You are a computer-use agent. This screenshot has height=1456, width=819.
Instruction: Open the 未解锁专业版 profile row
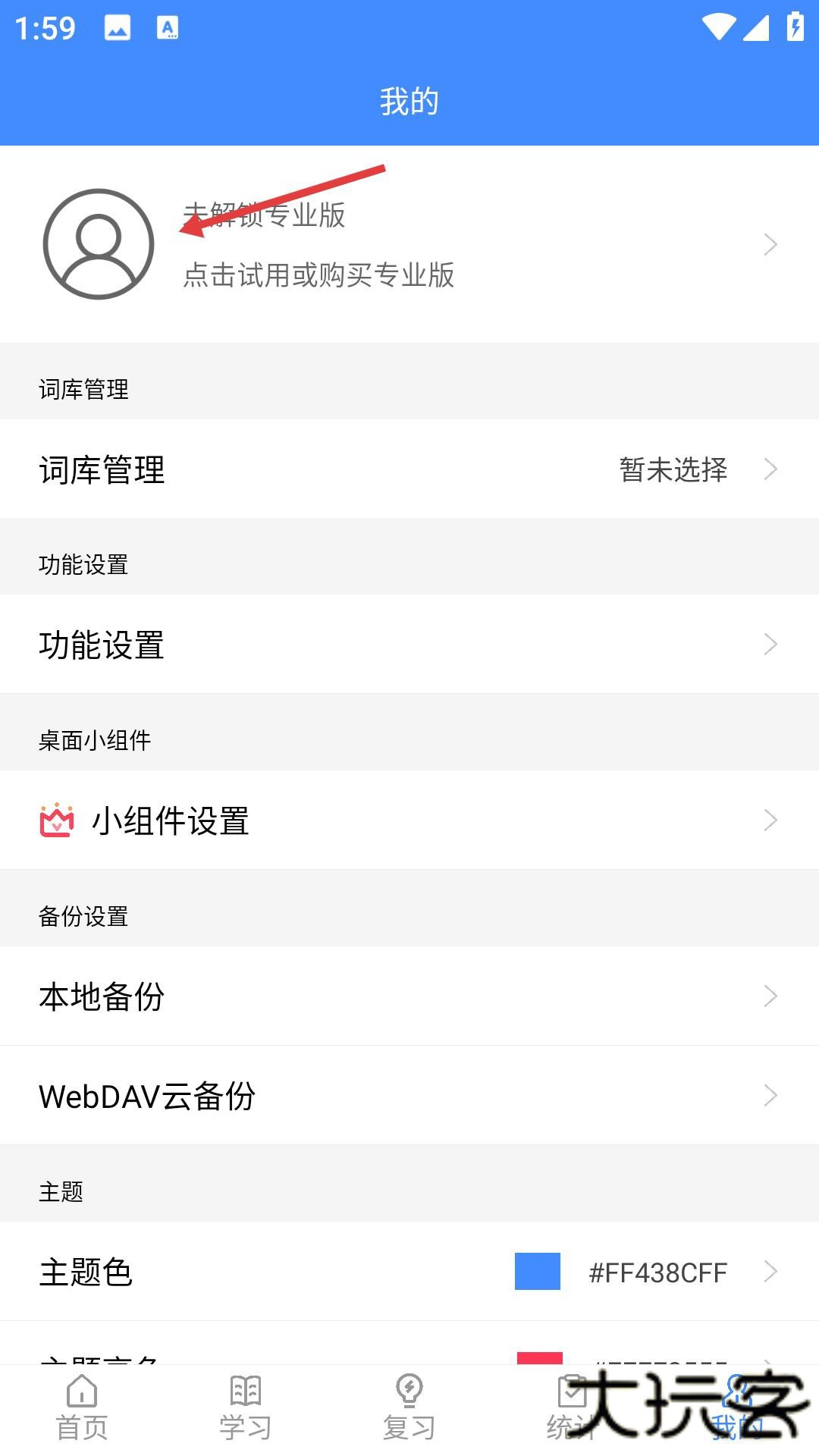409,244
